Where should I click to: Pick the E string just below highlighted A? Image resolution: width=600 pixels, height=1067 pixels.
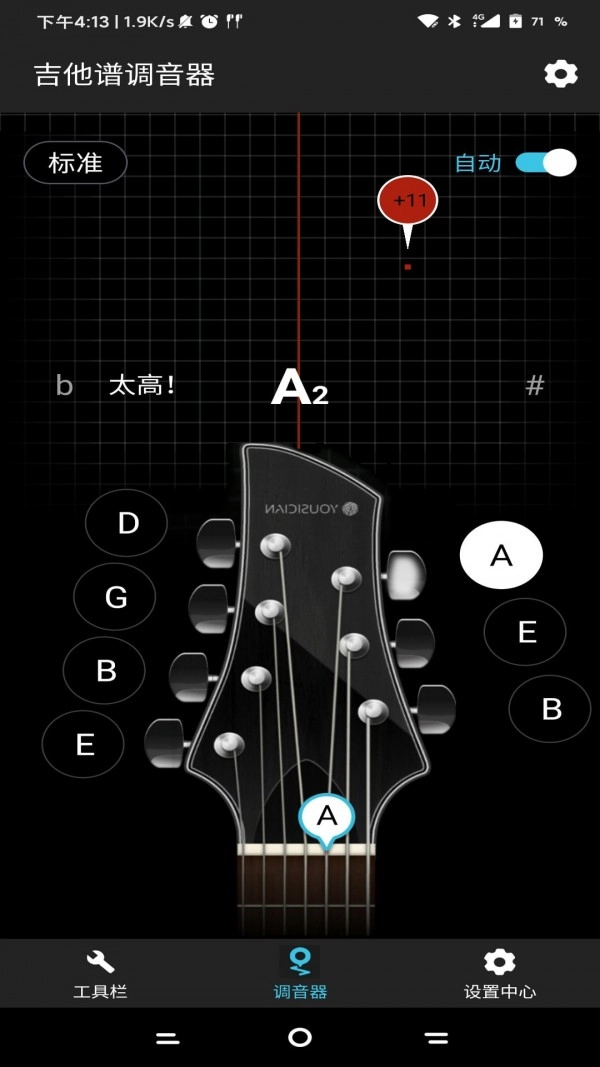pyautogui.click(x=526, y=632)
